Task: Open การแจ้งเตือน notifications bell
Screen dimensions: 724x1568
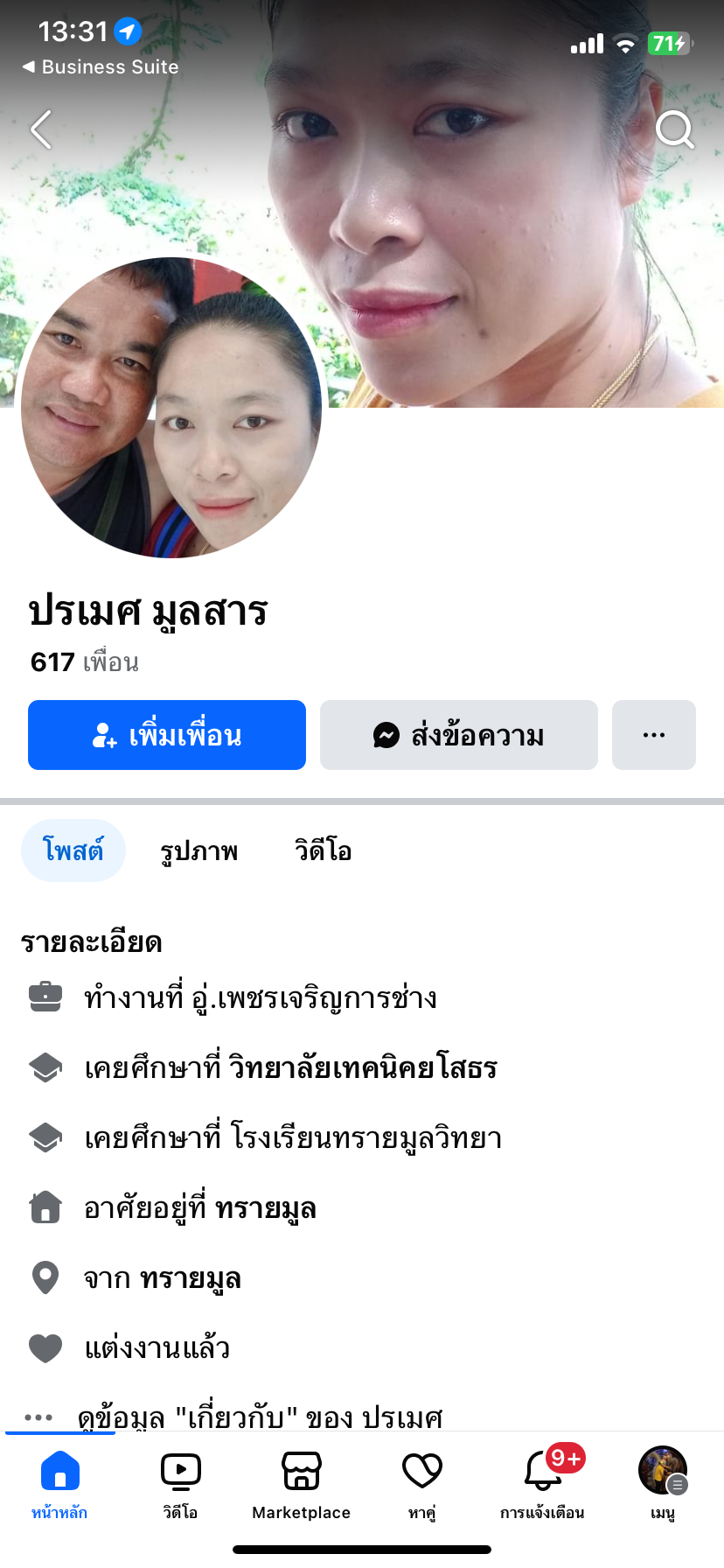Action: click(x=542, y=1483)
